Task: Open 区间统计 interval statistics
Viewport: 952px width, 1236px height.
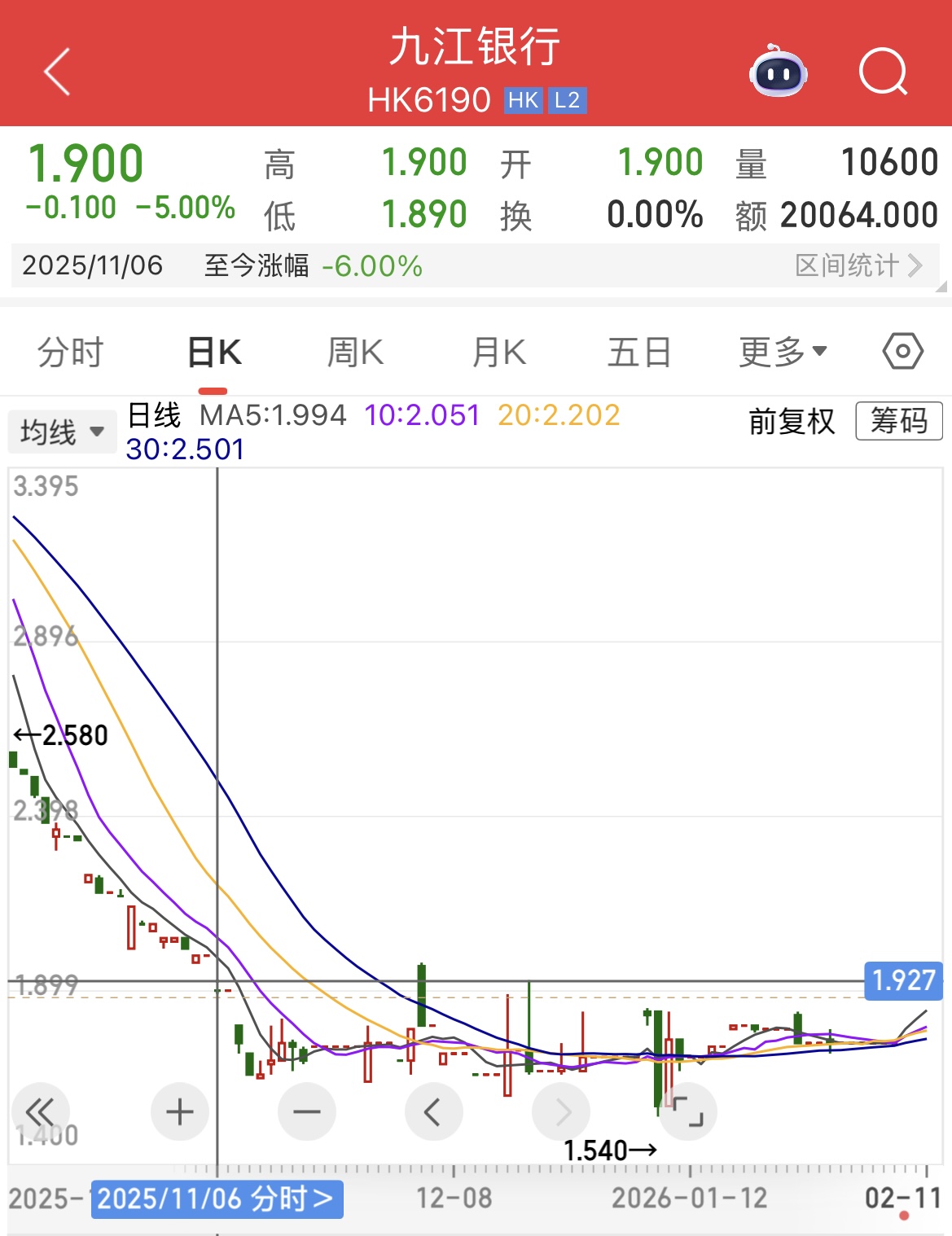Action: point(858,265)
